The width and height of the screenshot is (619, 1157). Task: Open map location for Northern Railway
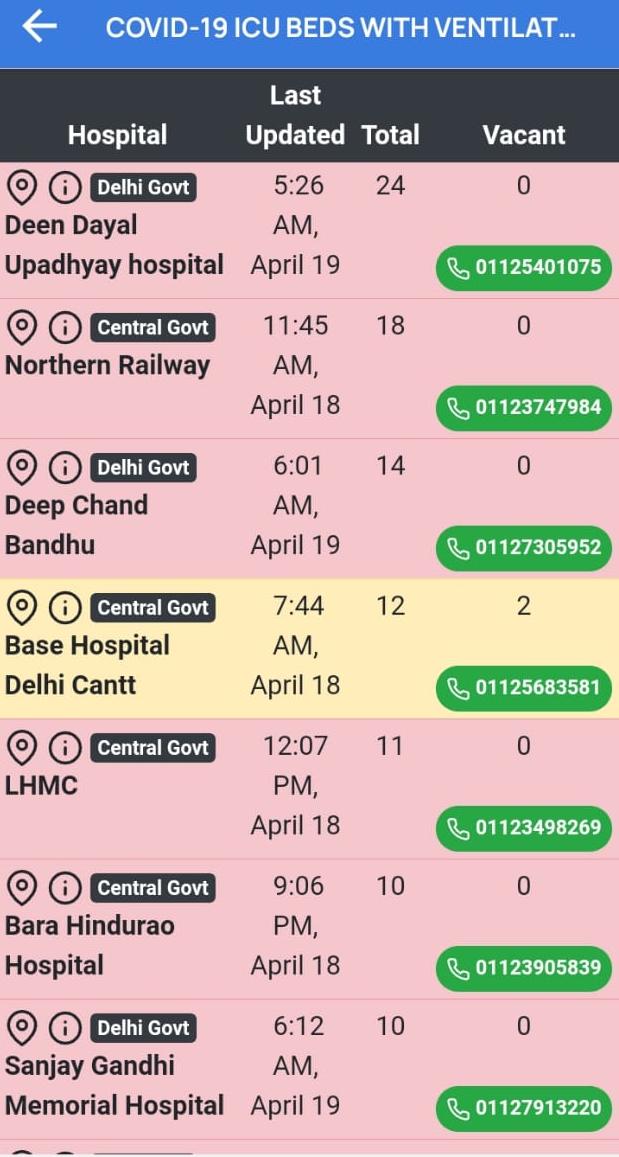[22, 327]
